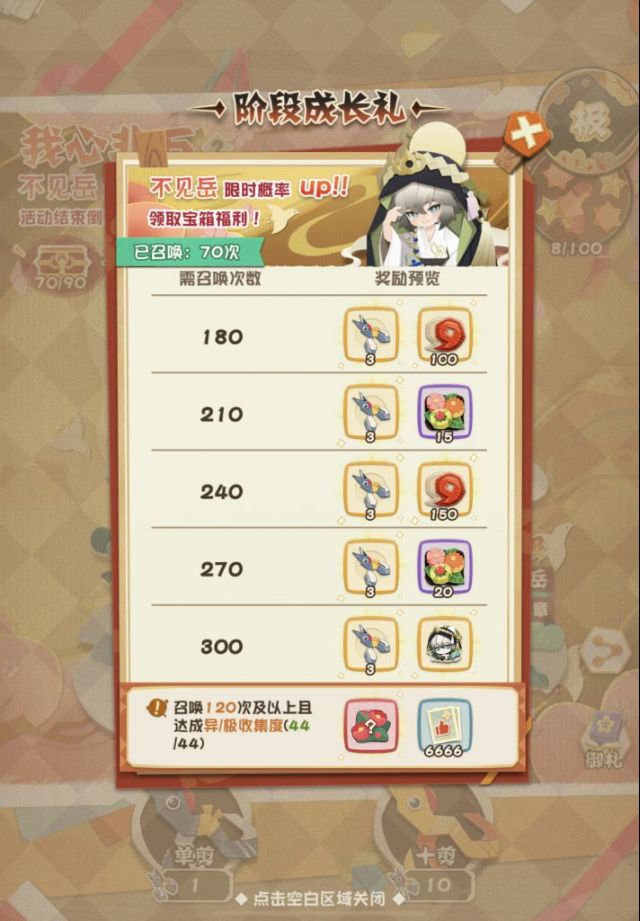Open the character avatar reward for 300 summons

pyautogui.click(x=445, y=644)
